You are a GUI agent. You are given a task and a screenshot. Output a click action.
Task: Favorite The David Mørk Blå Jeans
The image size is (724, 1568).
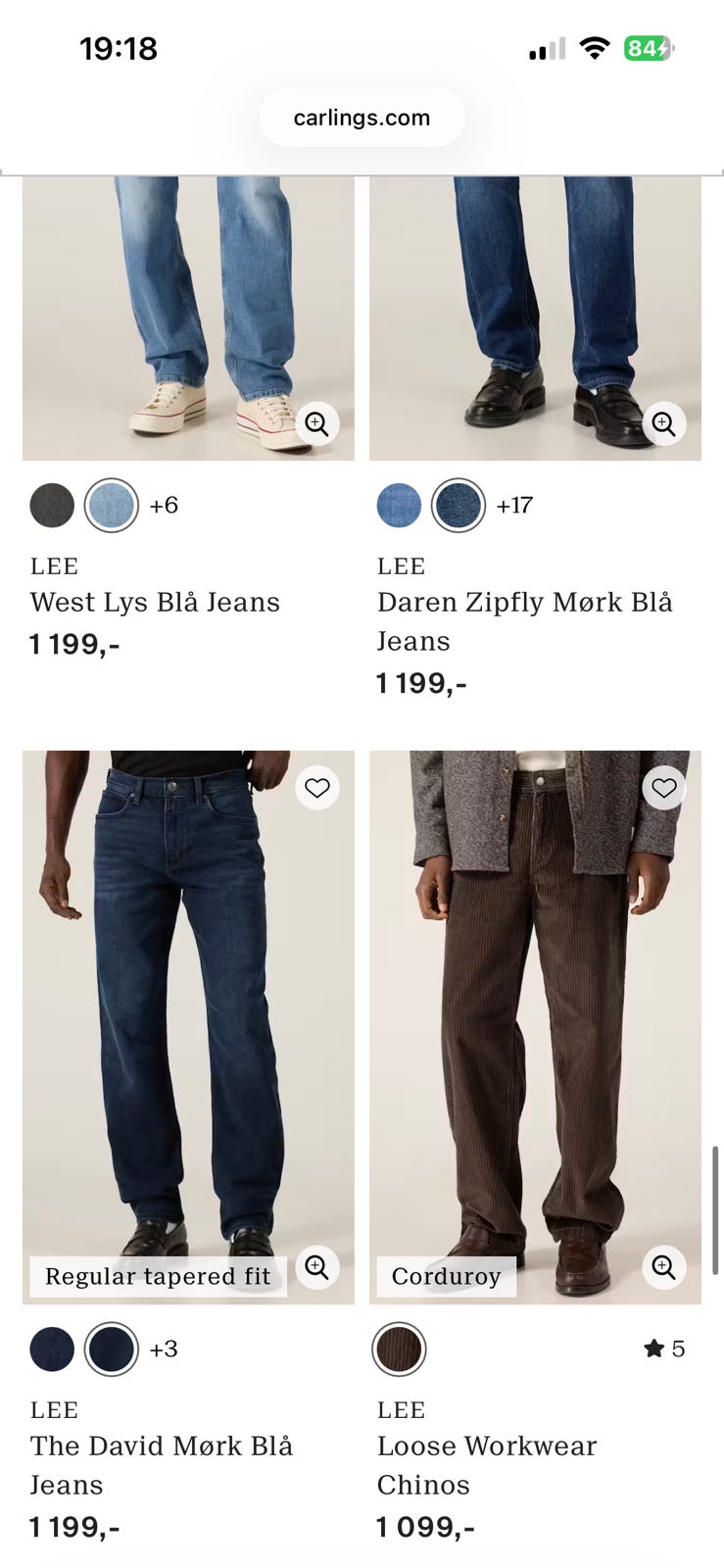(317, 788)
